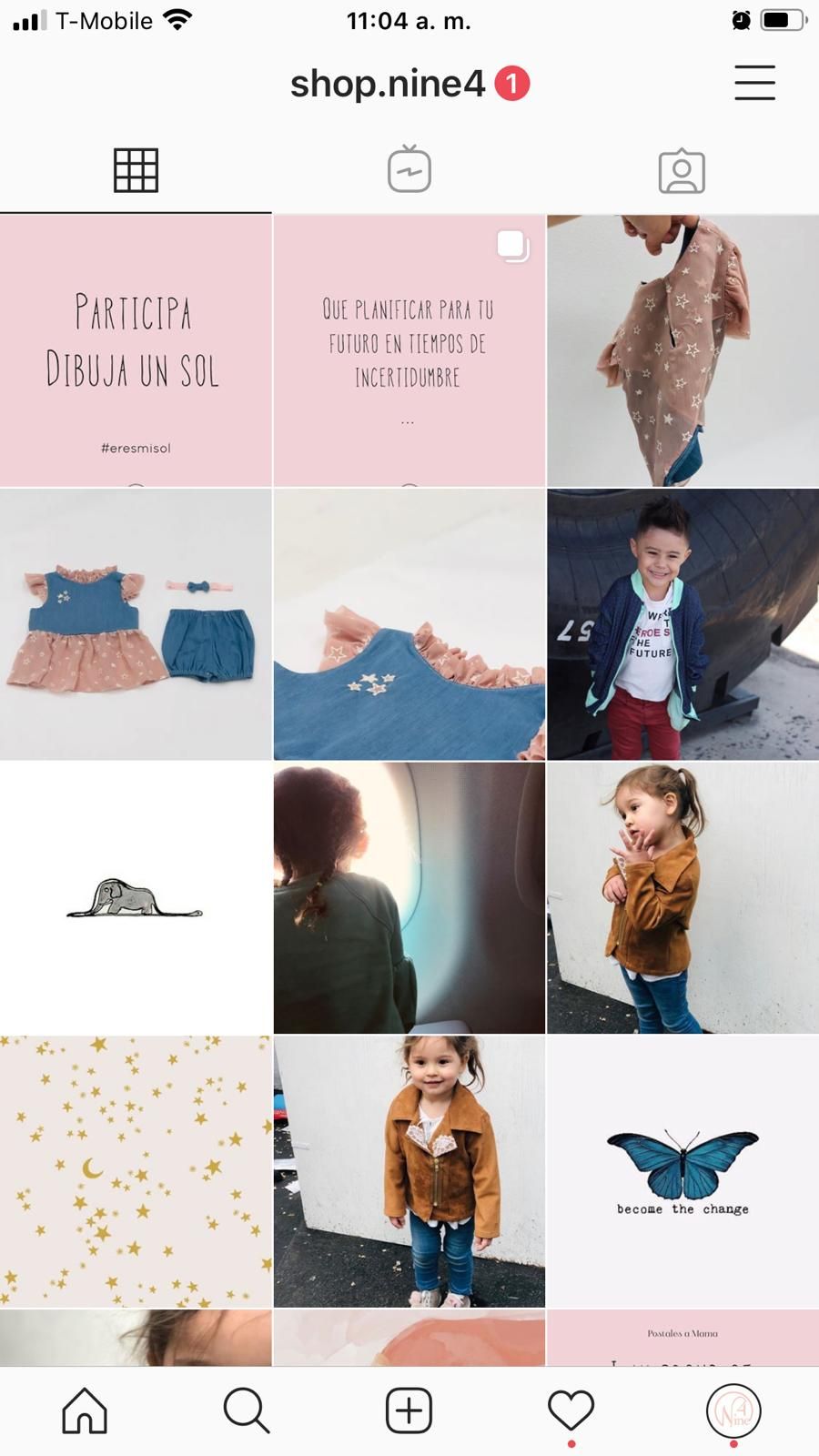Open the activity heart tab
The image size is (819, 1456).
571,1410
